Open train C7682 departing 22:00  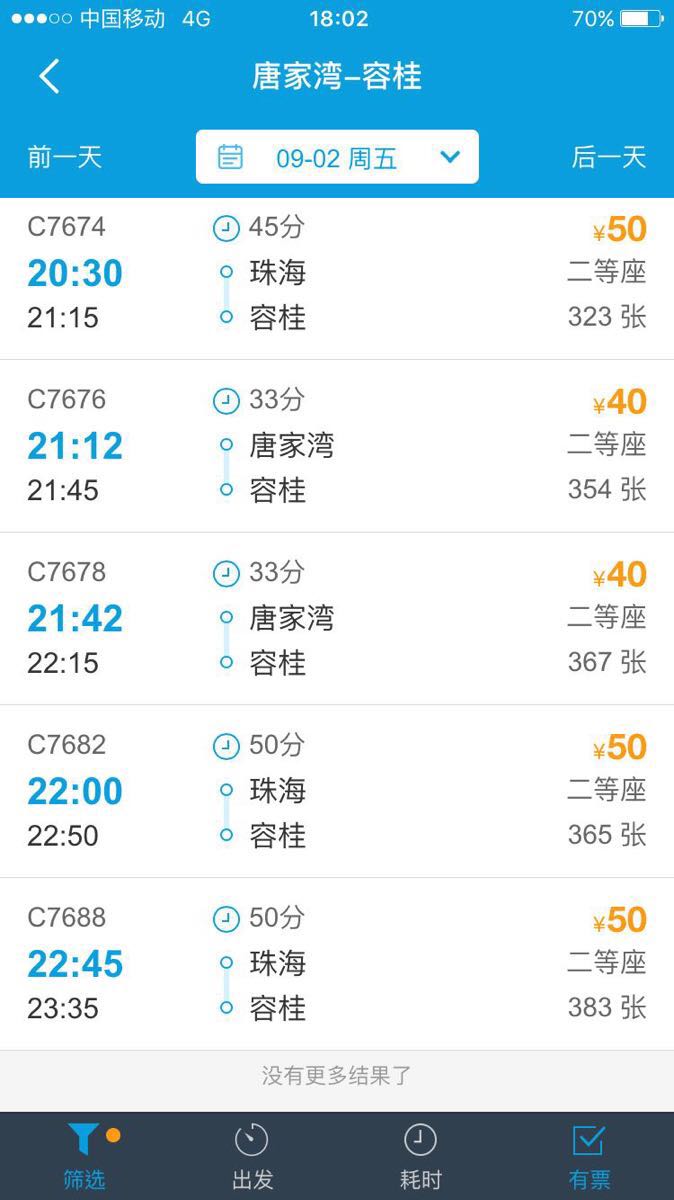click(x=337, y=791)
